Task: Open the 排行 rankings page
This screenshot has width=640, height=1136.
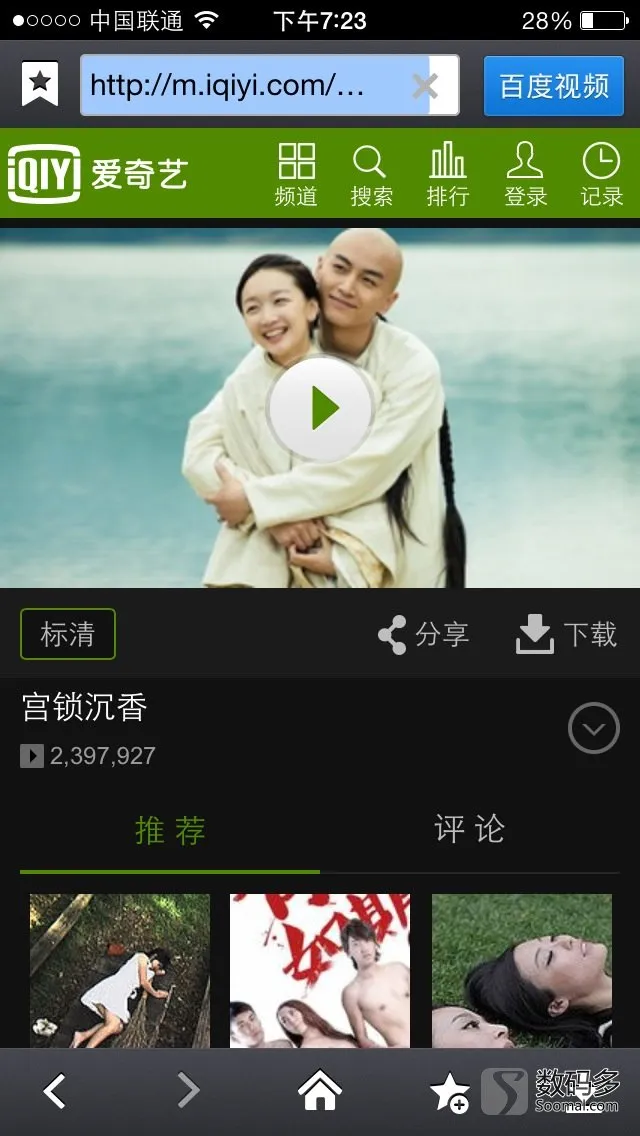Action: (x=447, y=174)
